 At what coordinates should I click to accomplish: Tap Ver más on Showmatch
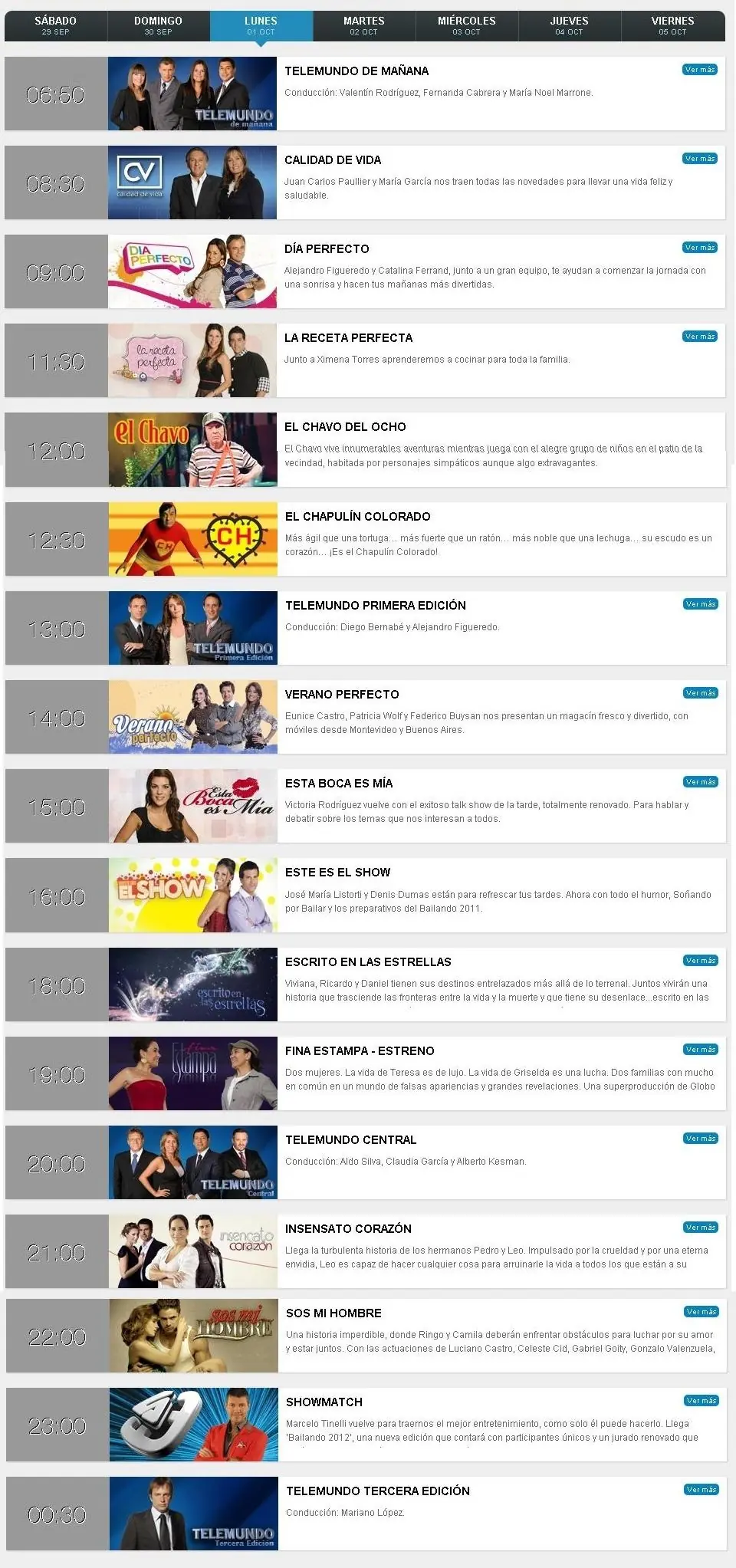pyautogui.click(x=701, y=1401)
